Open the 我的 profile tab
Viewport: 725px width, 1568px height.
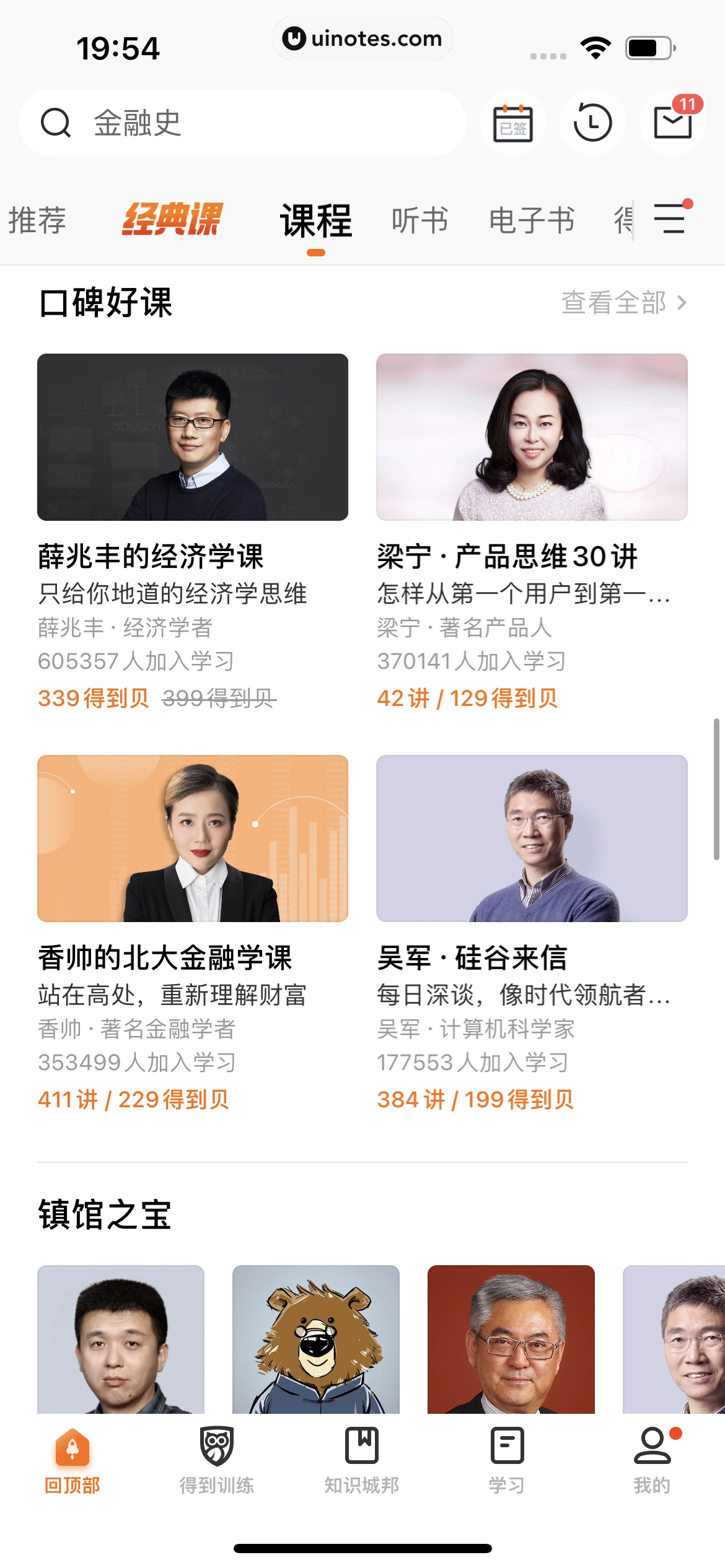(x=652, y=1460)
